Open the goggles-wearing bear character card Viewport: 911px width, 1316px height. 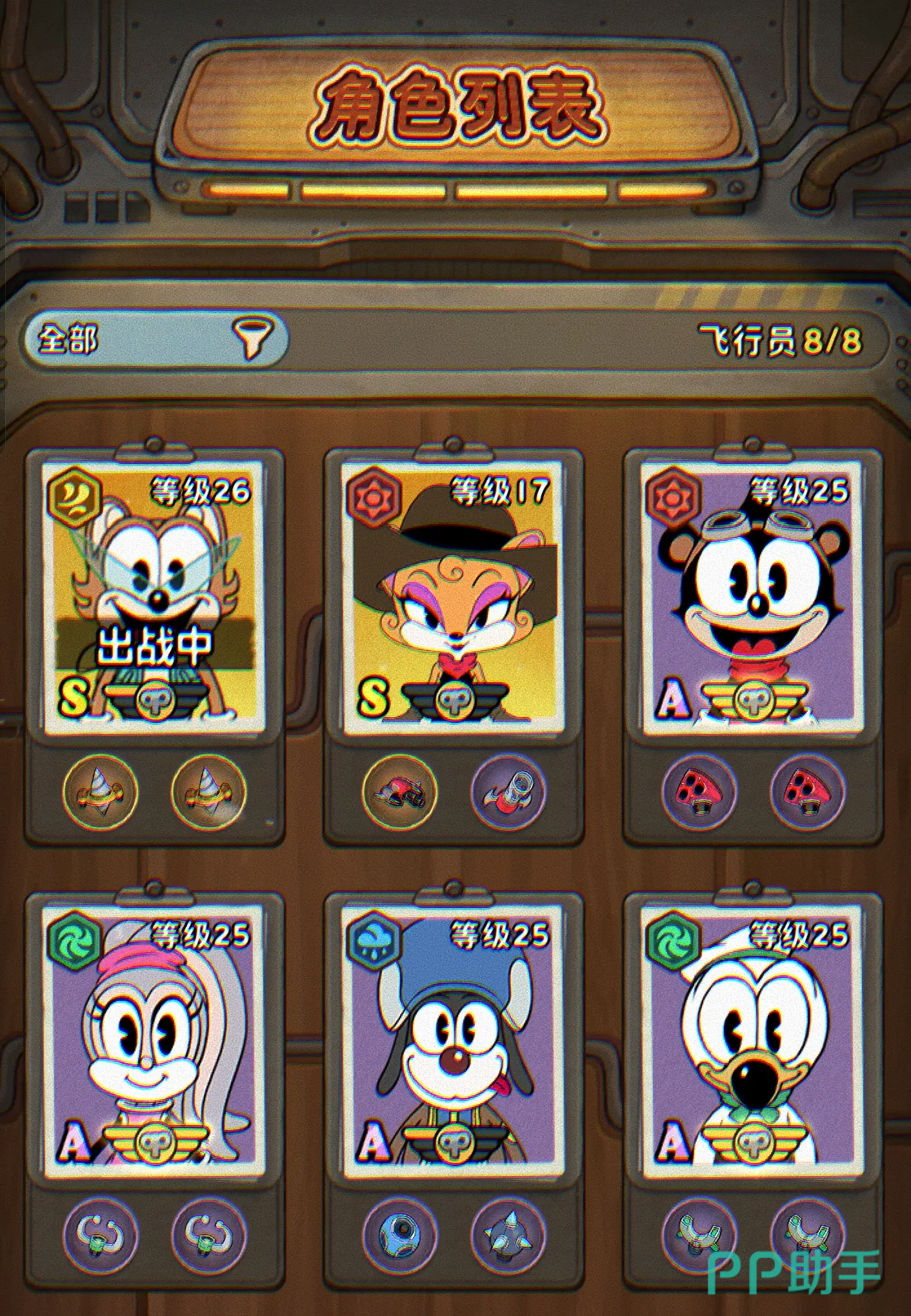[x=753, y=598]
